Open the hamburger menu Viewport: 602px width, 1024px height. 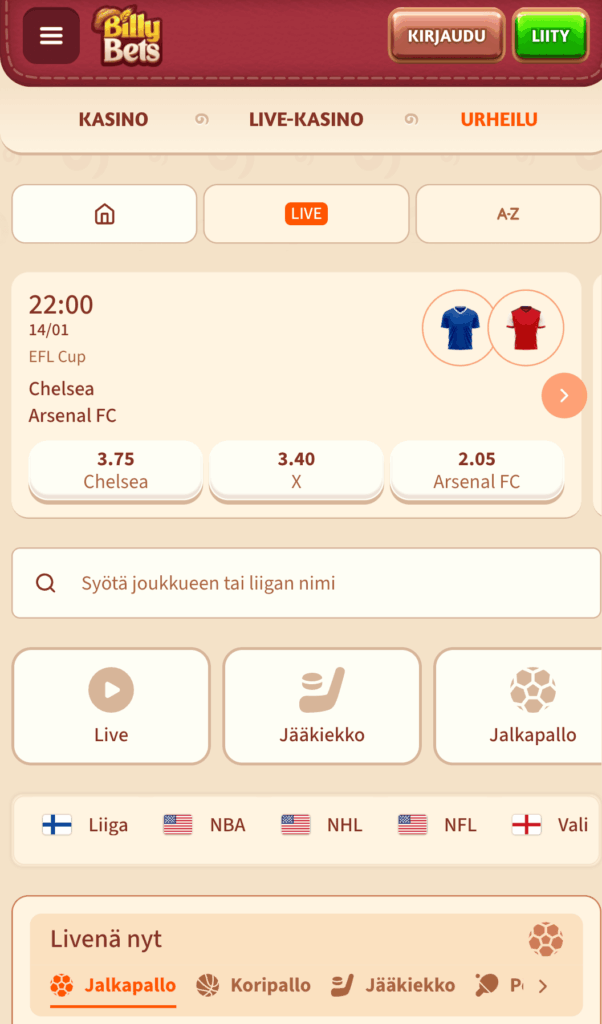coord(51,36)
